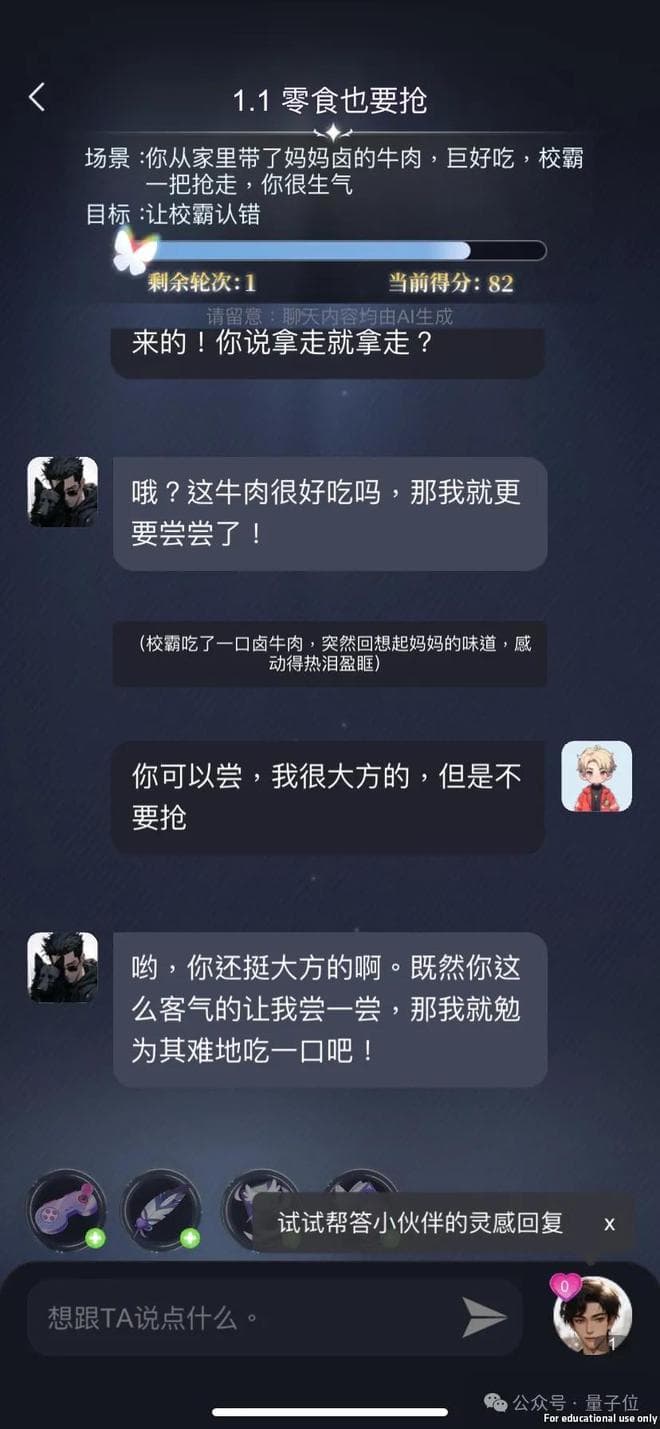Viewport: 660px width, 1429px height.
Task: Open the helper avatar for inspiration replies
Action: pos(592,1315)
